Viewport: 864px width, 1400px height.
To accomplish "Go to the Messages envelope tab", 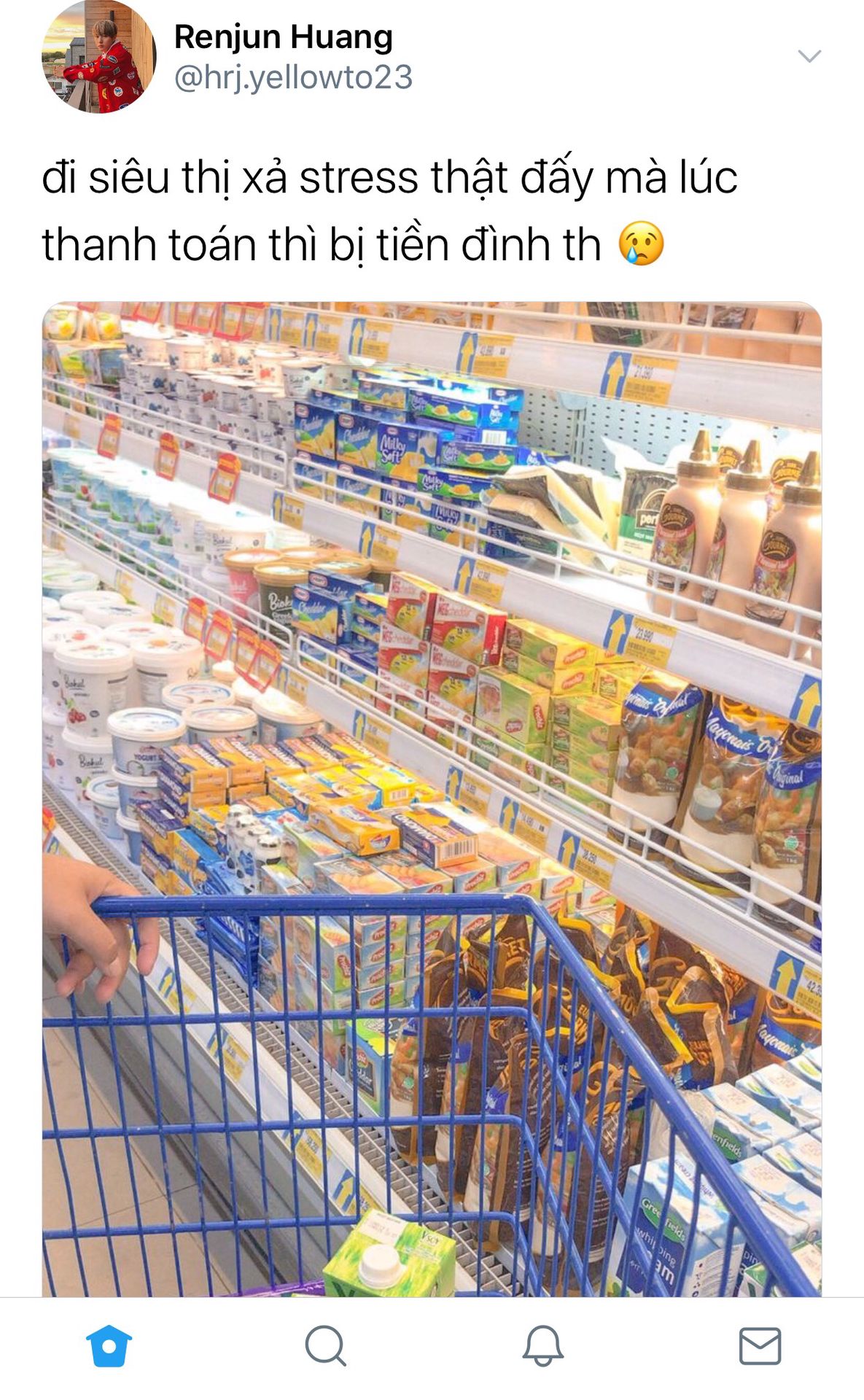I will [760, 1345].
